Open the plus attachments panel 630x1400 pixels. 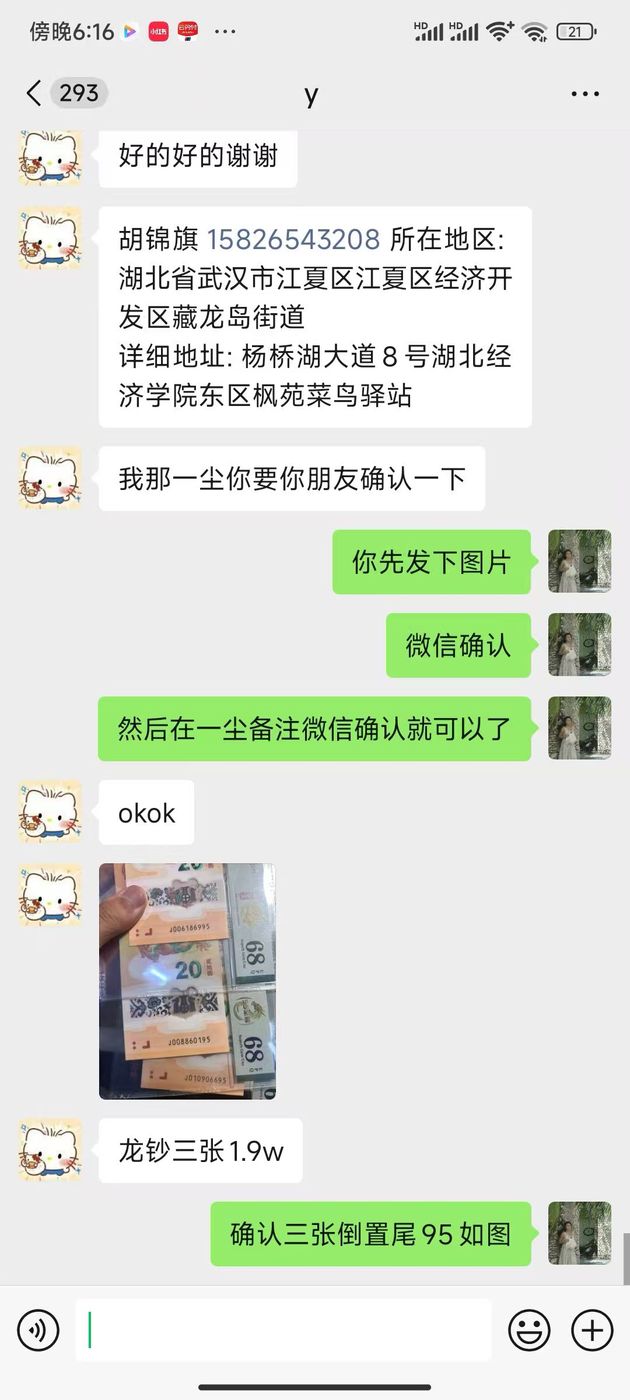point(592,1331)
